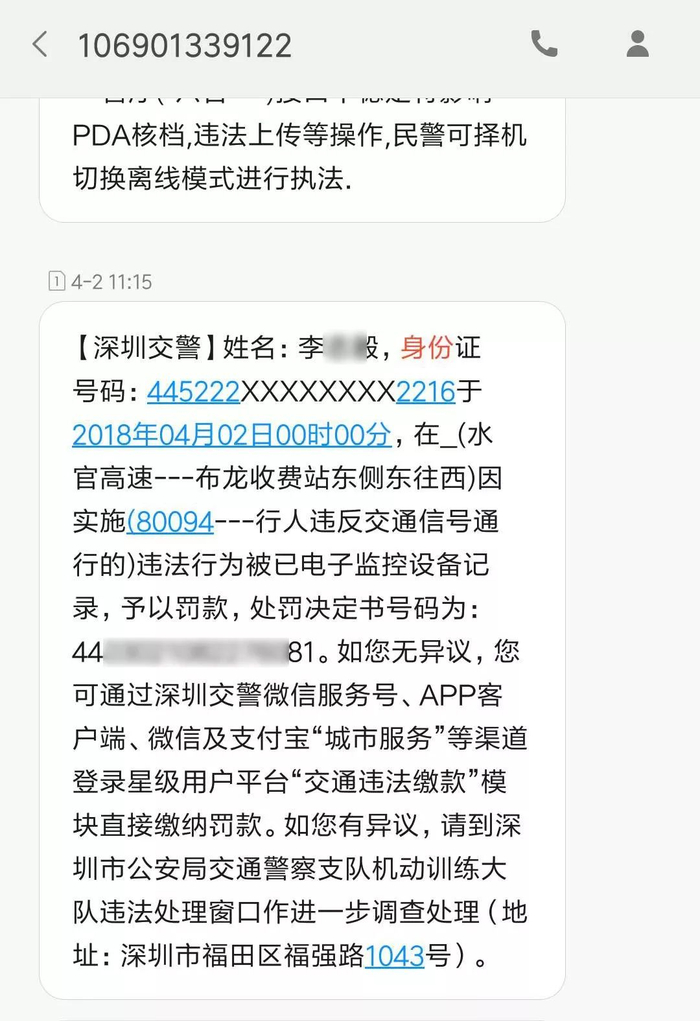
Task: Open the contact profile icon
Action: point(637,43)
